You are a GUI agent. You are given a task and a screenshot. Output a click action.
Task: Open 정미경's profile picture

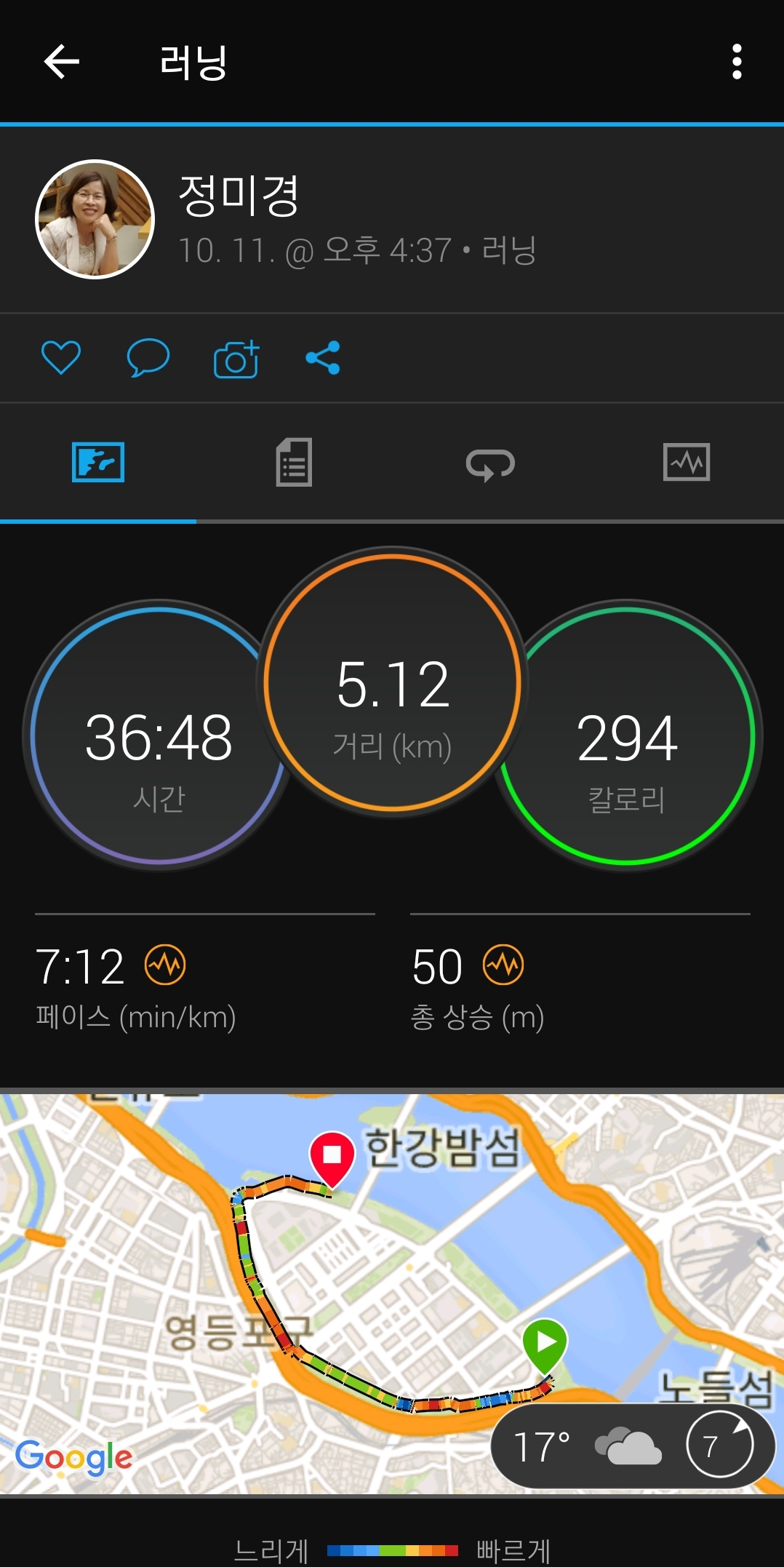tap(95, 219)
